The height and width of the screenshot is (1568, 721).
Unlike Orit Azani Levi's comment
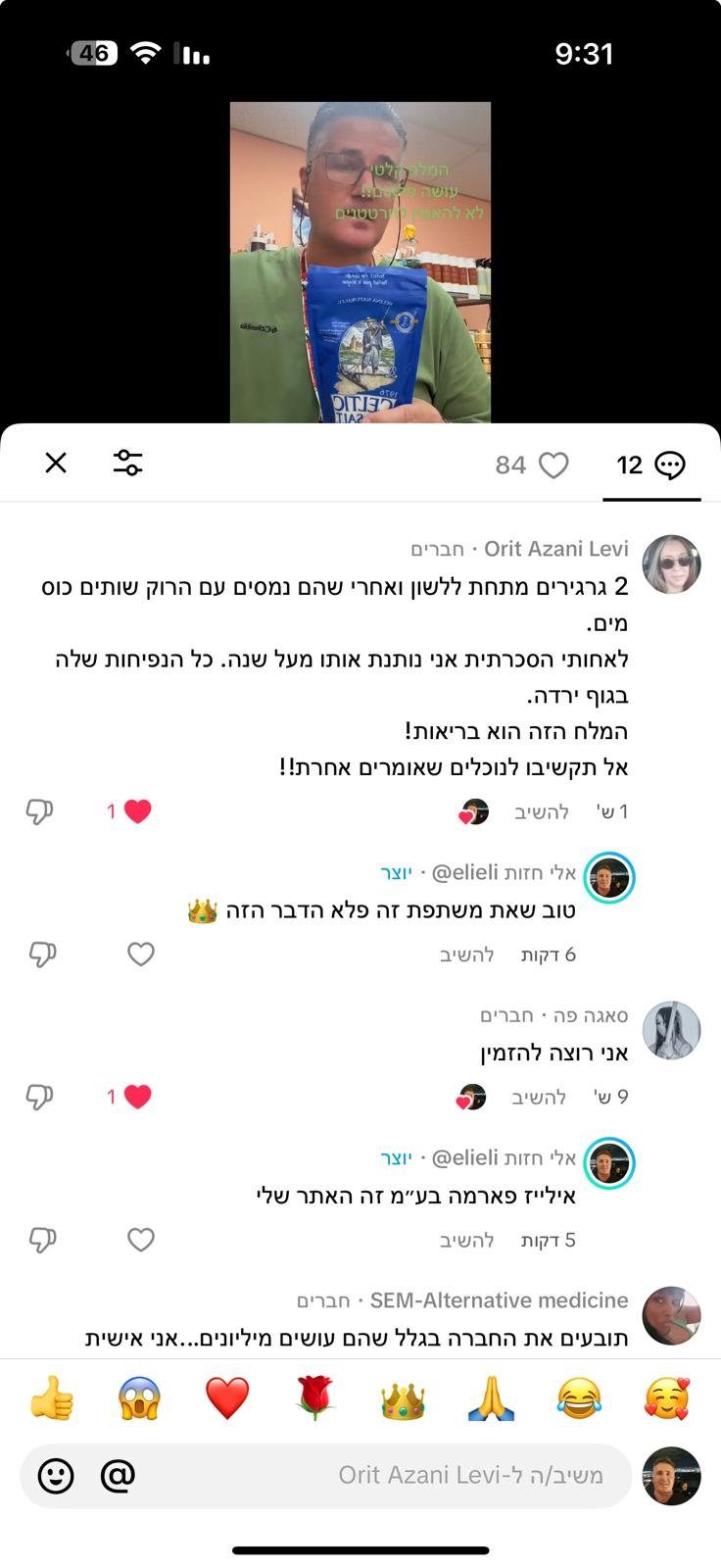pos(137,811)
